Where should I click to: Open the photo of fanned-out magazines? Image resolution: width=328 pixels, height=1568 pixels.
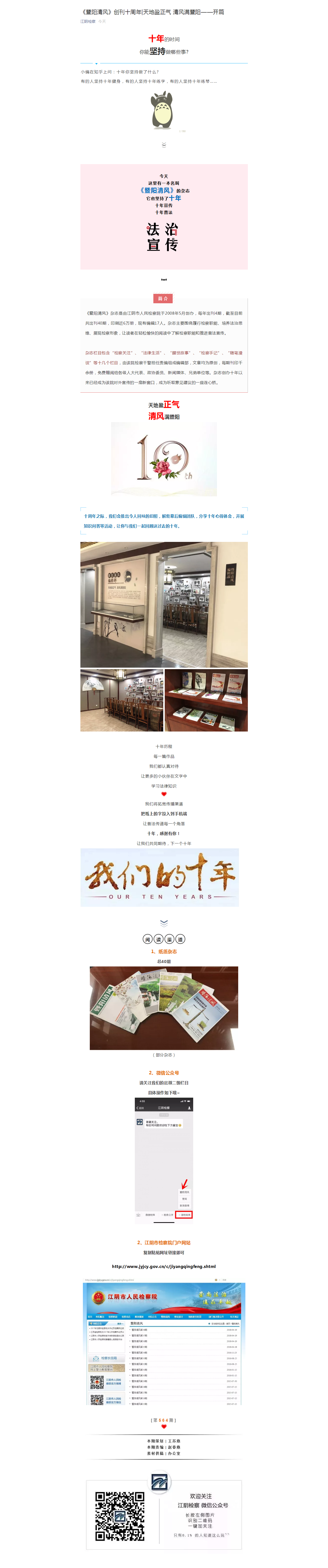point(164,1008)
